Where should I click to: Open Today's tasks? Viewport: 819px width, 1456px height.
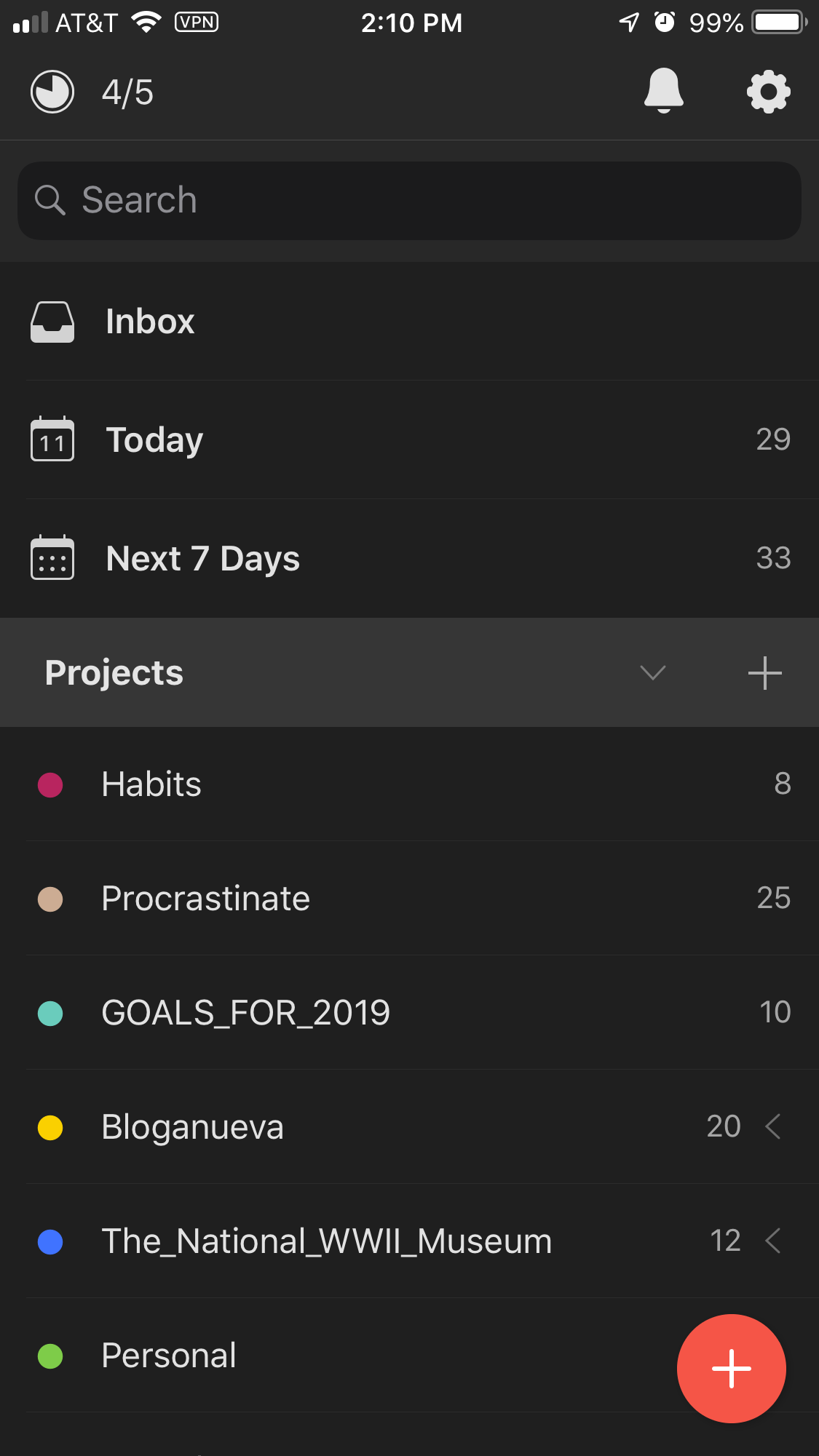coord(409,439)
